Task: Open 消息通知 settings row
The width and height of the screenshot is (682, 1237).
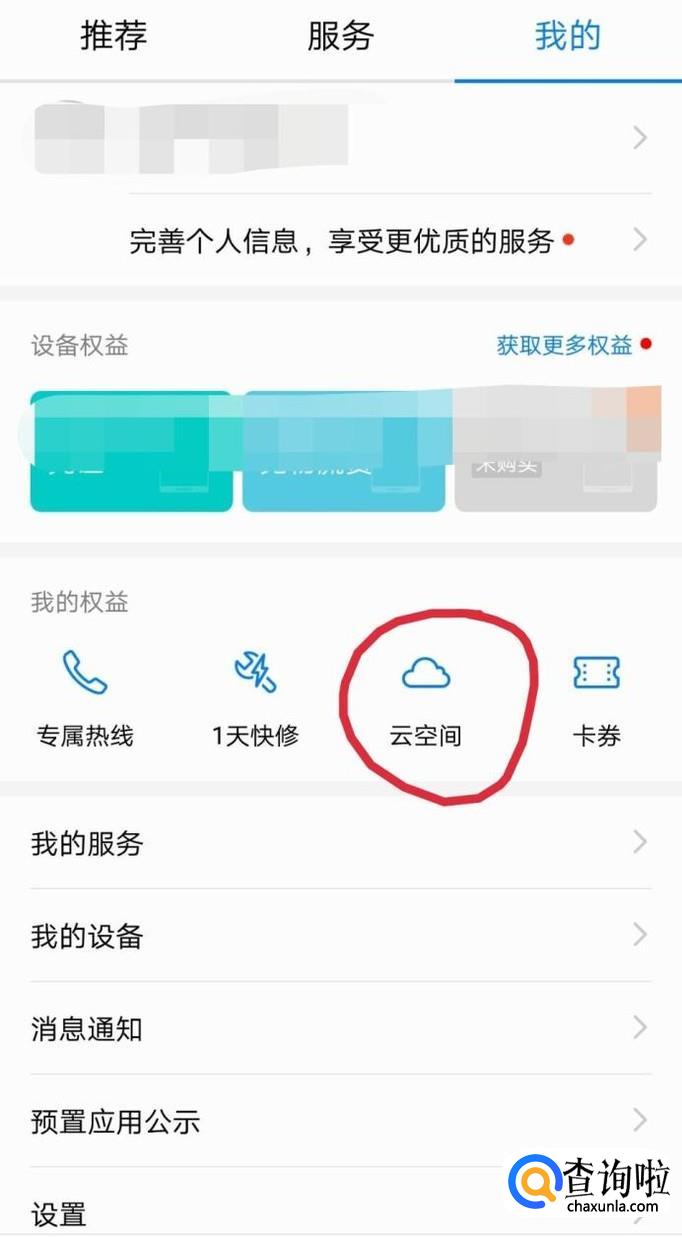Action: coord(340,1029)
